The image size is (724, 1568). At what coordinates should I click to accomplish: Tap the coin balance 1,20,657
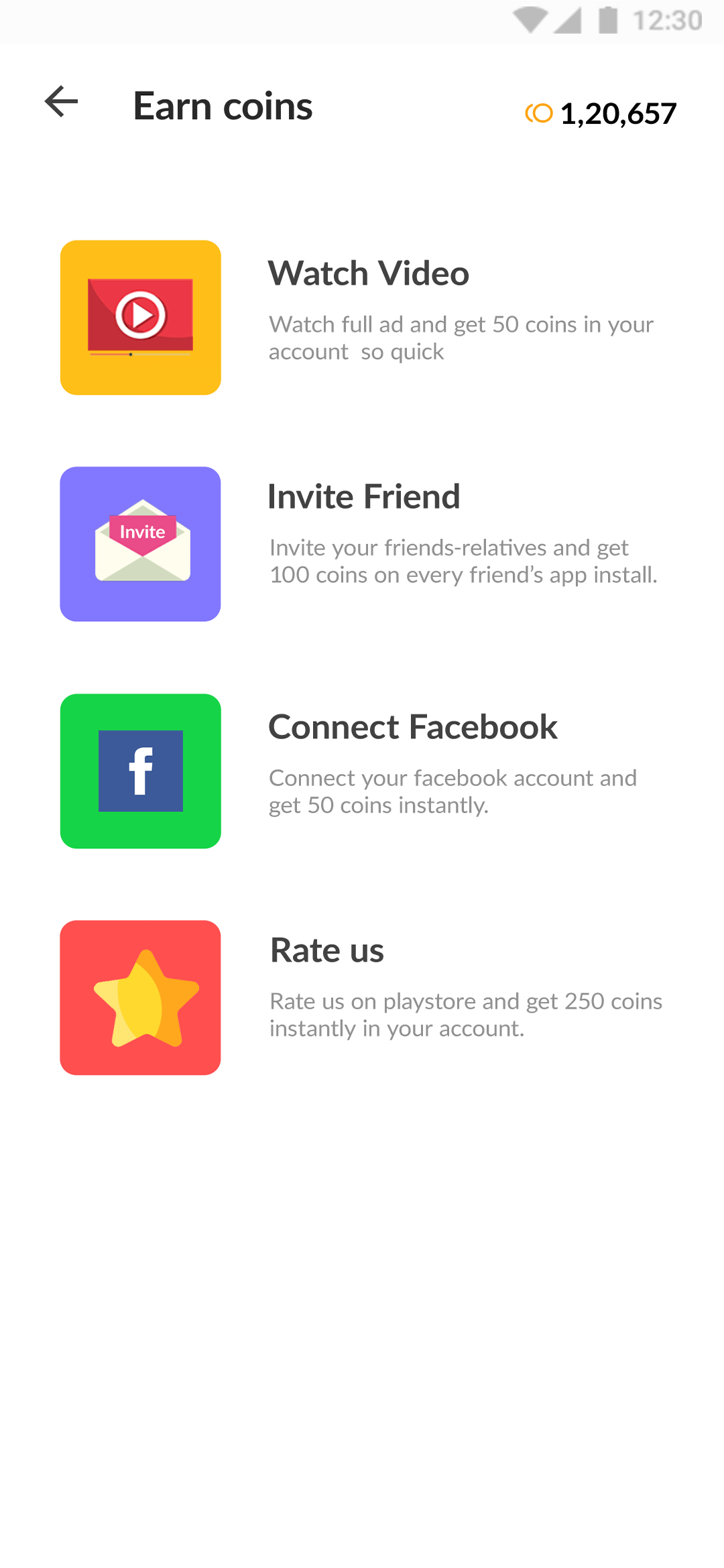[x=617, y=114]
